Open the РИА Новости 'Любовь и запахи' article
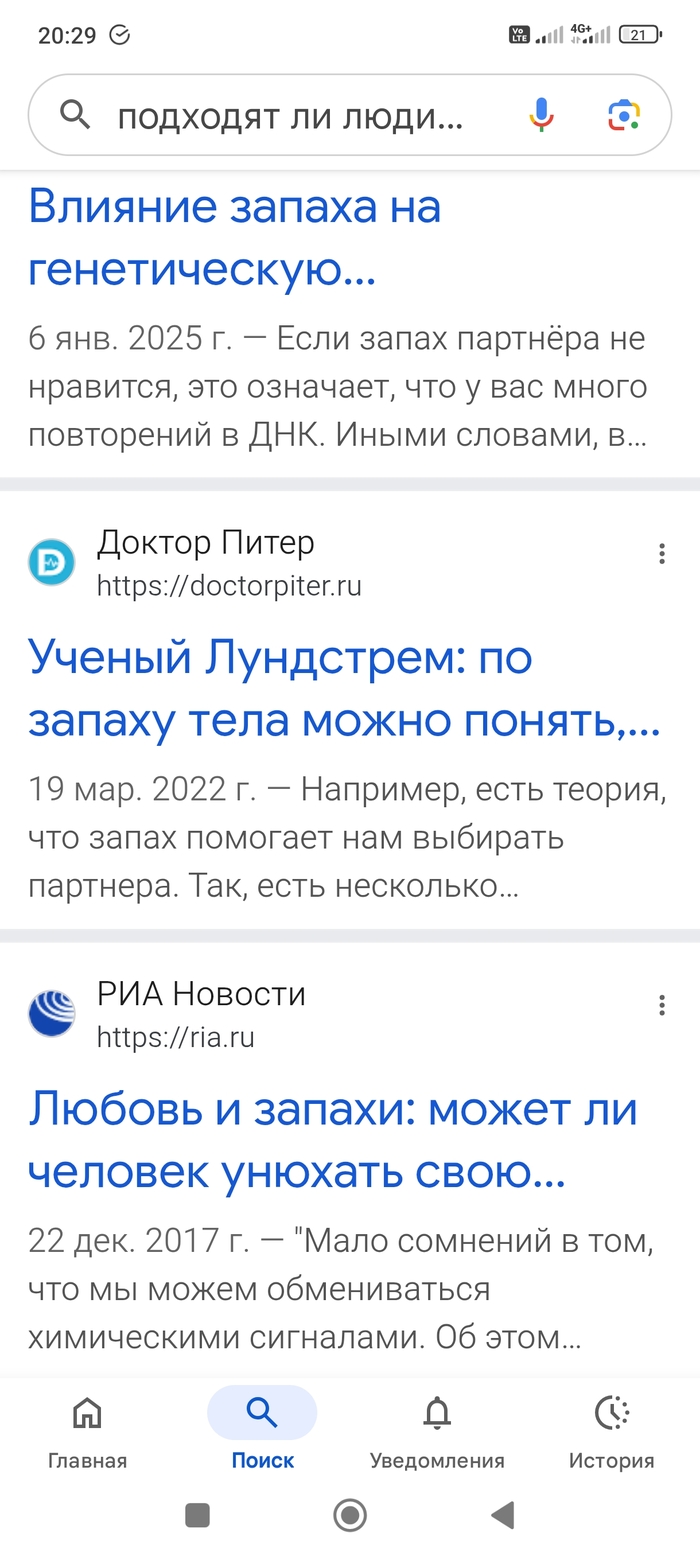700x1556 pixels. pyautogui.click(x=332, y=1140)
